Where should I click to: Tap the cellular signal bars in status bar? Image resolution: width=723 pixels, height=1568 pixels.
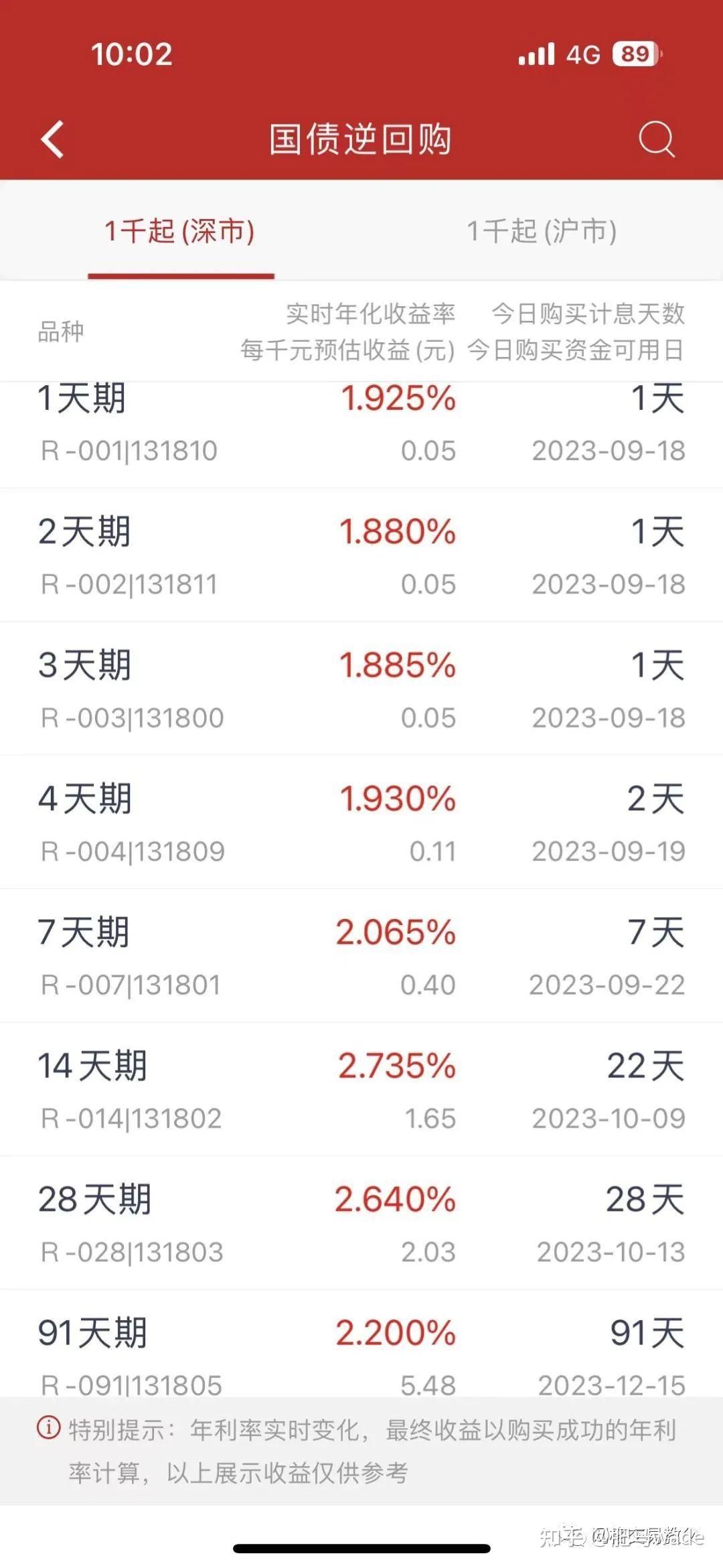pos(536,54)
